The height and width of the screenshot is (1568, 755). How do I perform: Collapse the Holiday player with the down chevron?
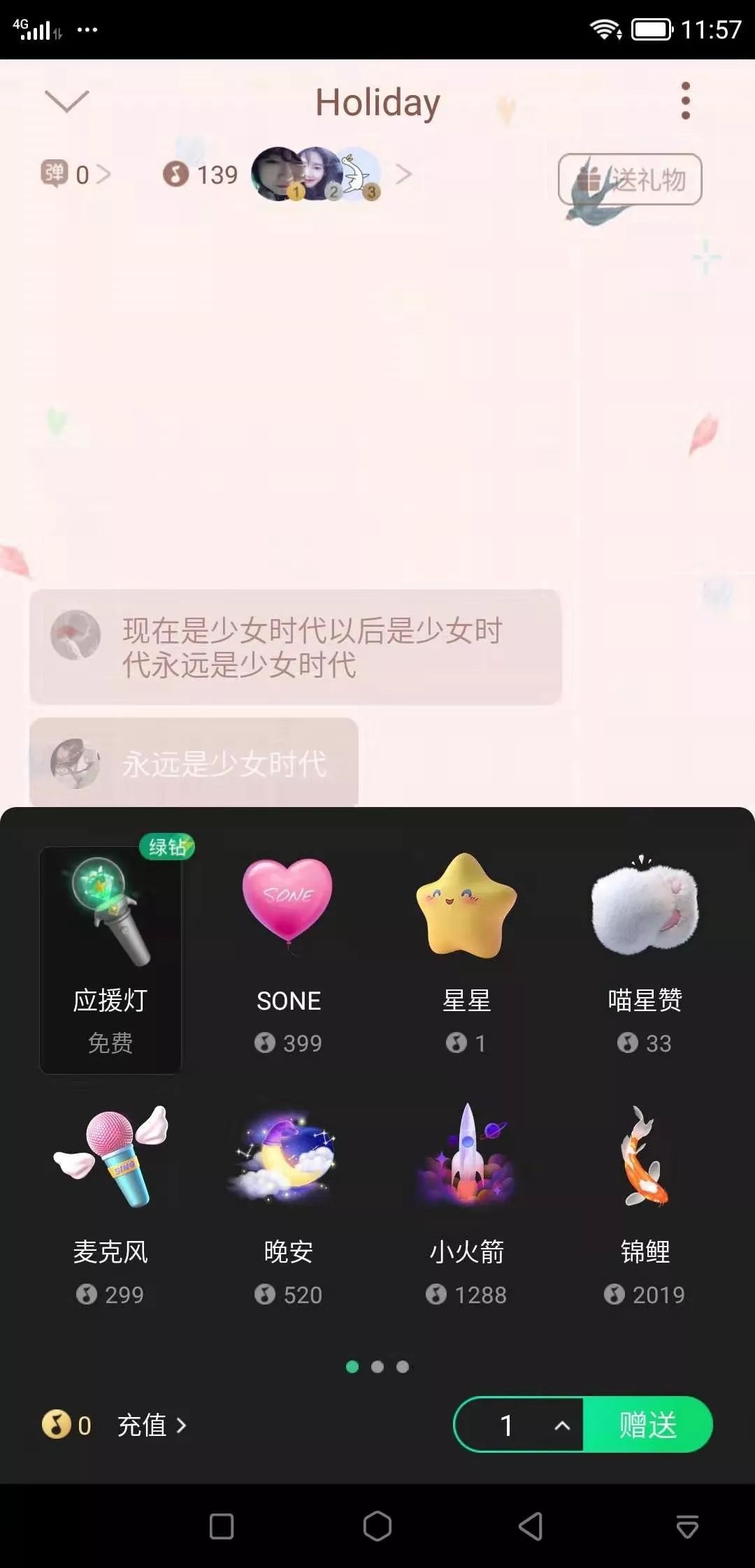click(x=67, y=101)
